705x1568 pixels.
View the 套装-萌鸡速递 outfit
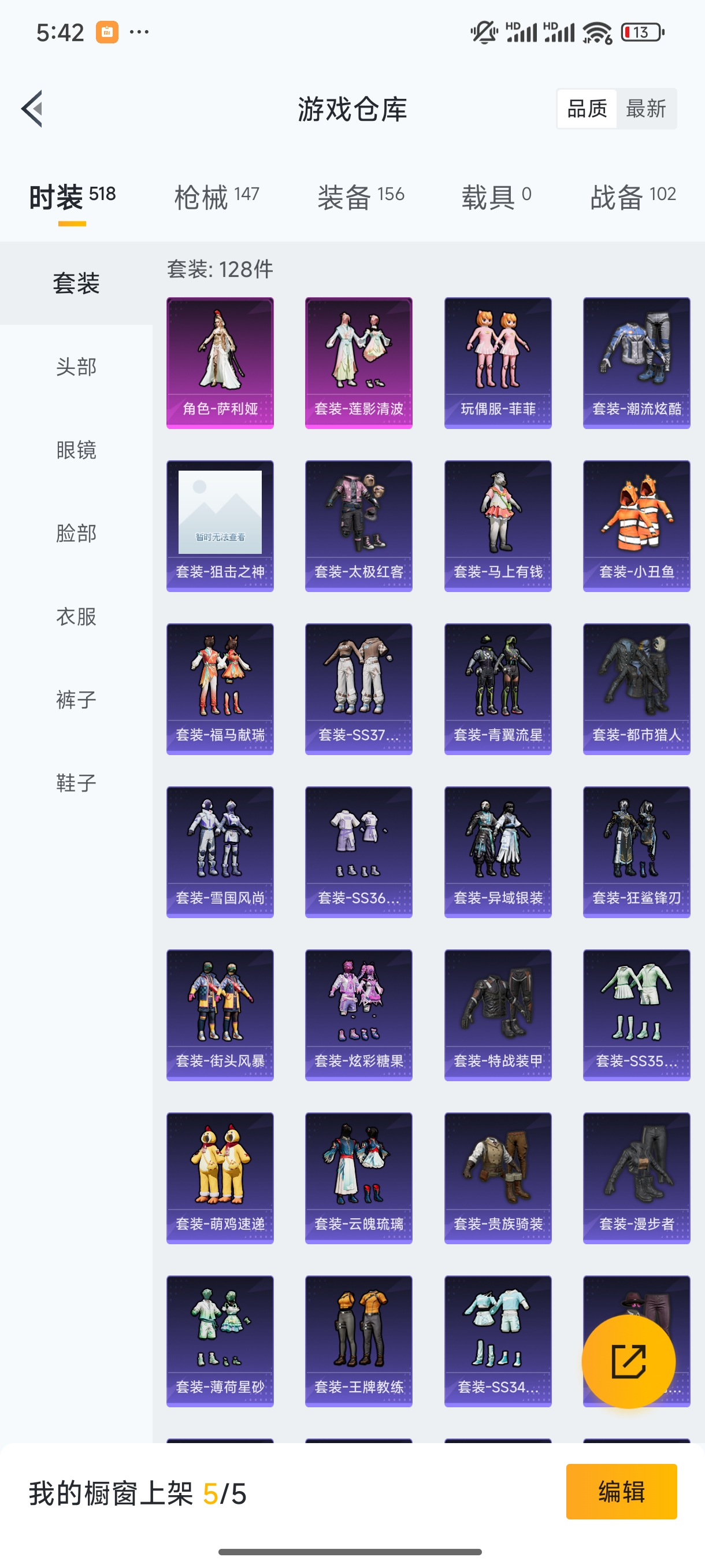(x=220, y=1178)
